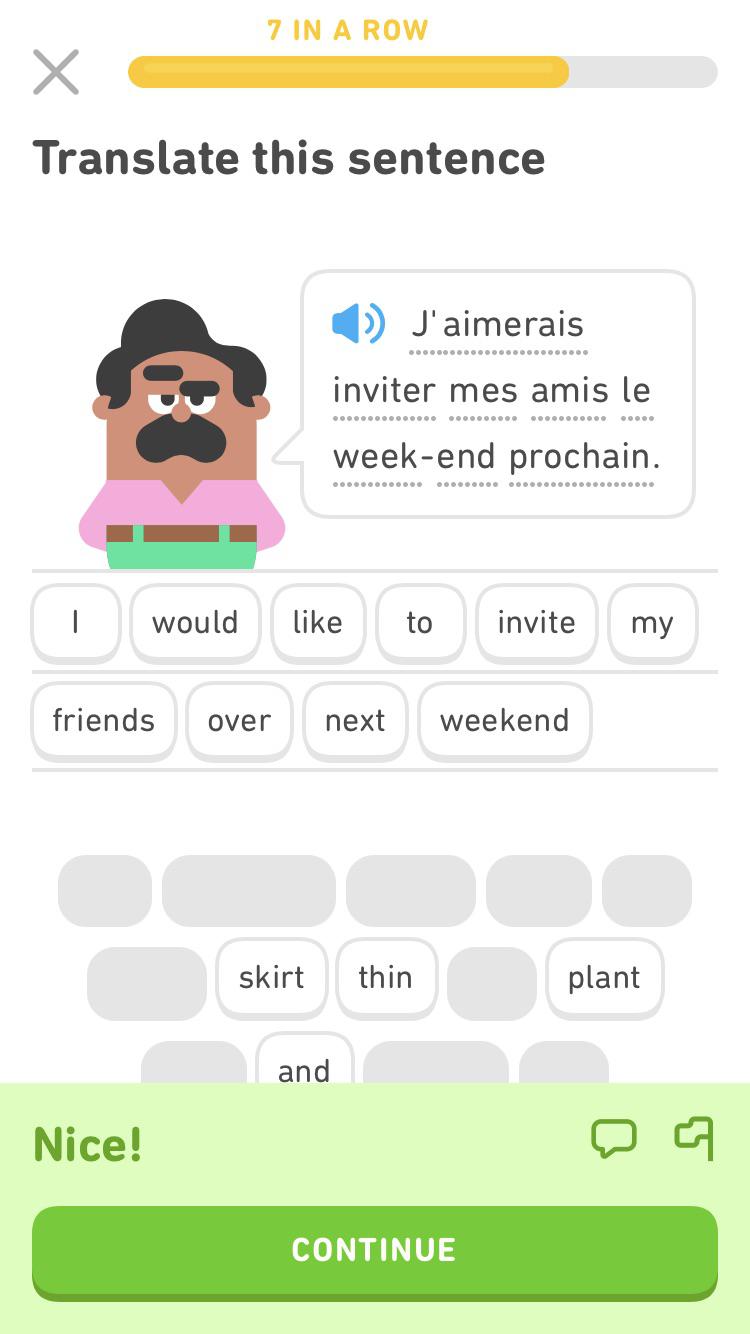This screenshot has width=750, height=1334.
Task: Tap the unused word 'skirt'
Action: click(x=271, y=978)
